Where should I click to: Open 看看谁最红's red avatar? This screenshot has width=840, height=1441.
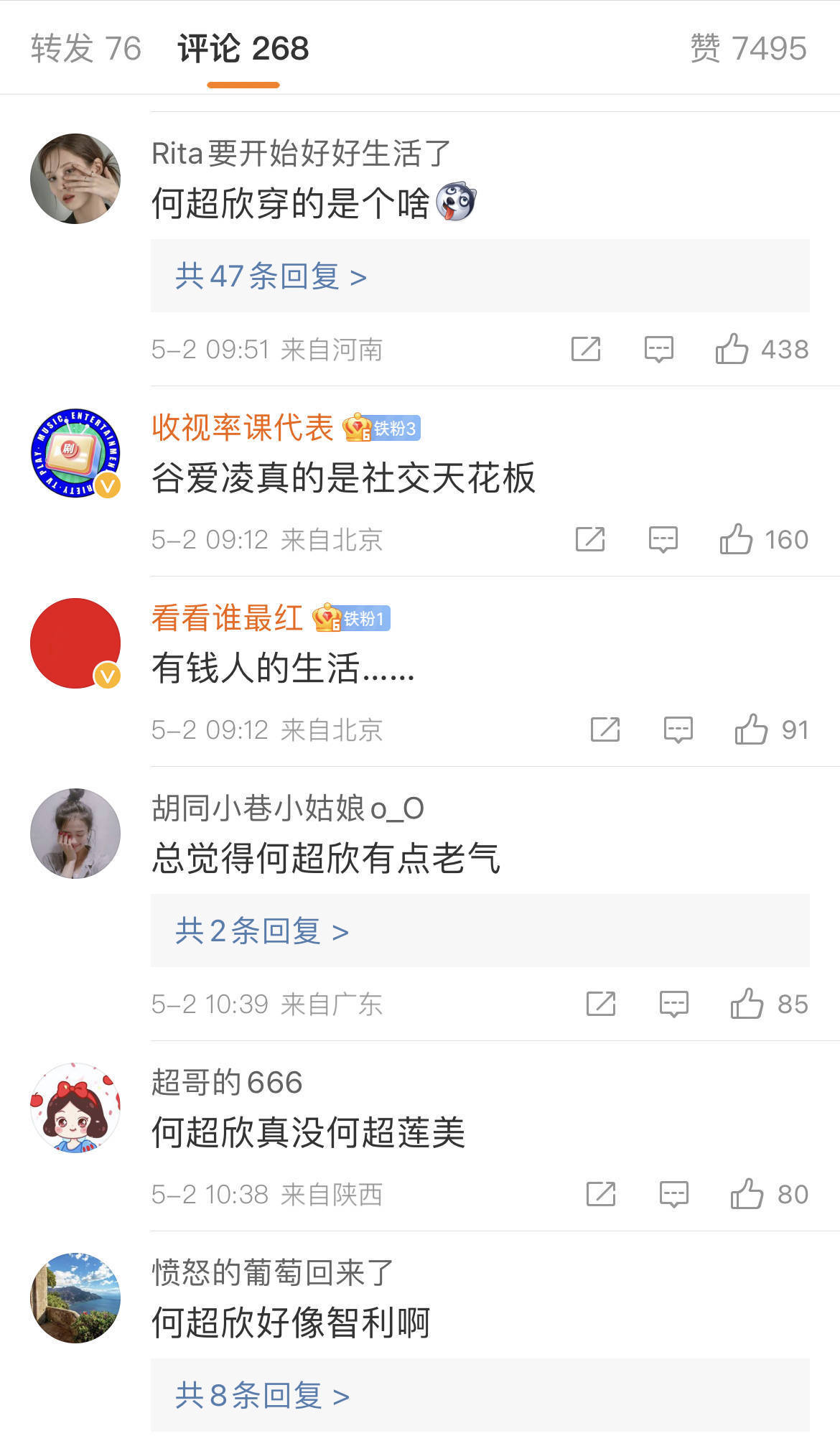point(75,643)
